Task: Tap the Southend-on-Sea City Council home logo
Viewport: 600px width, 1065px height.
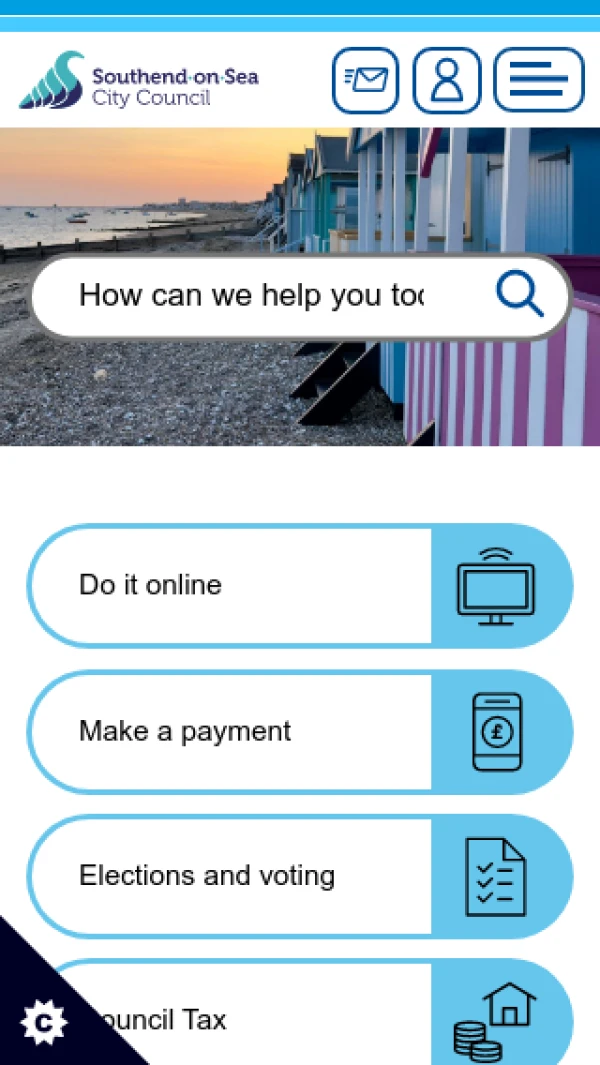Action: 139,80
